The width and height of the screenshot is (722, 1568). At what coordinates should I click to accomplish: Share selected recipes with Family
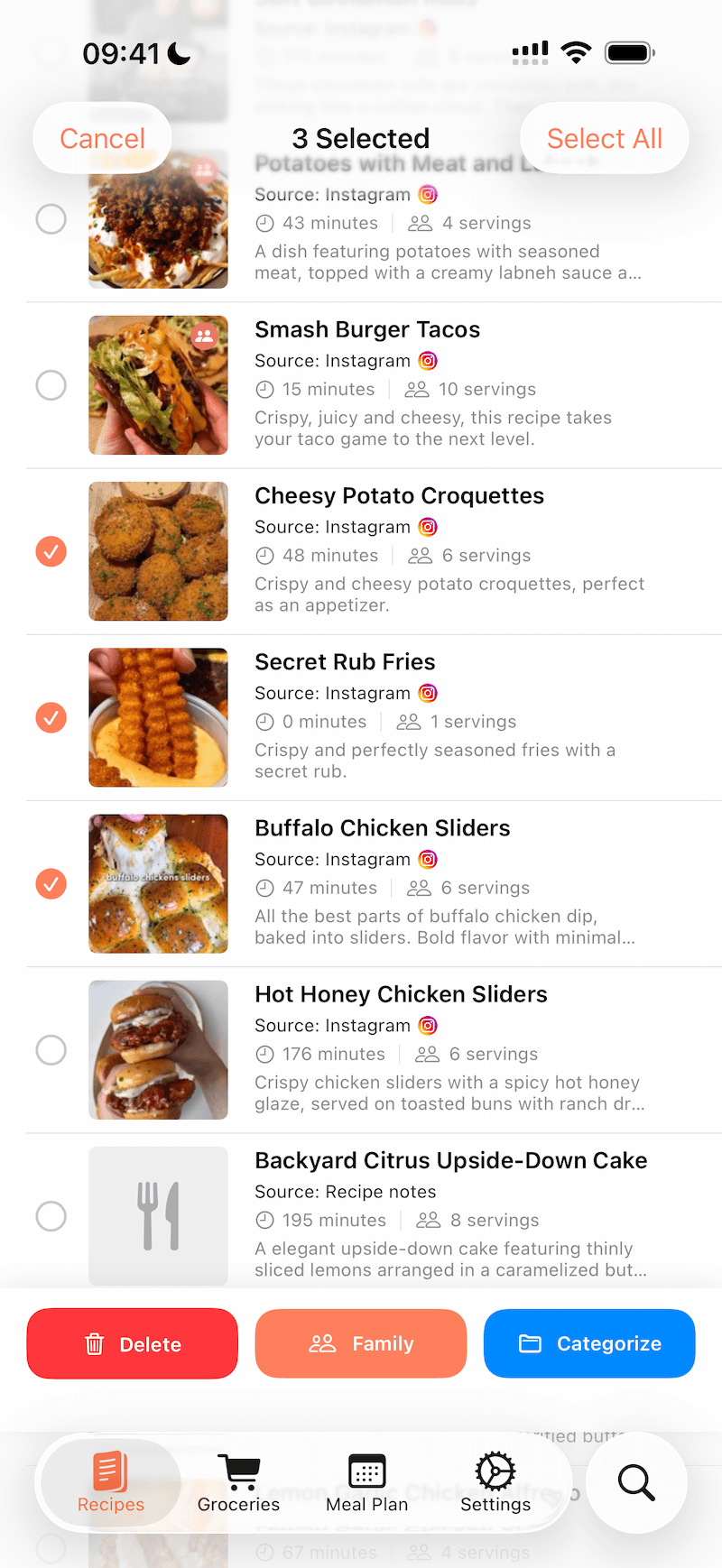[x=360, y=1343]
